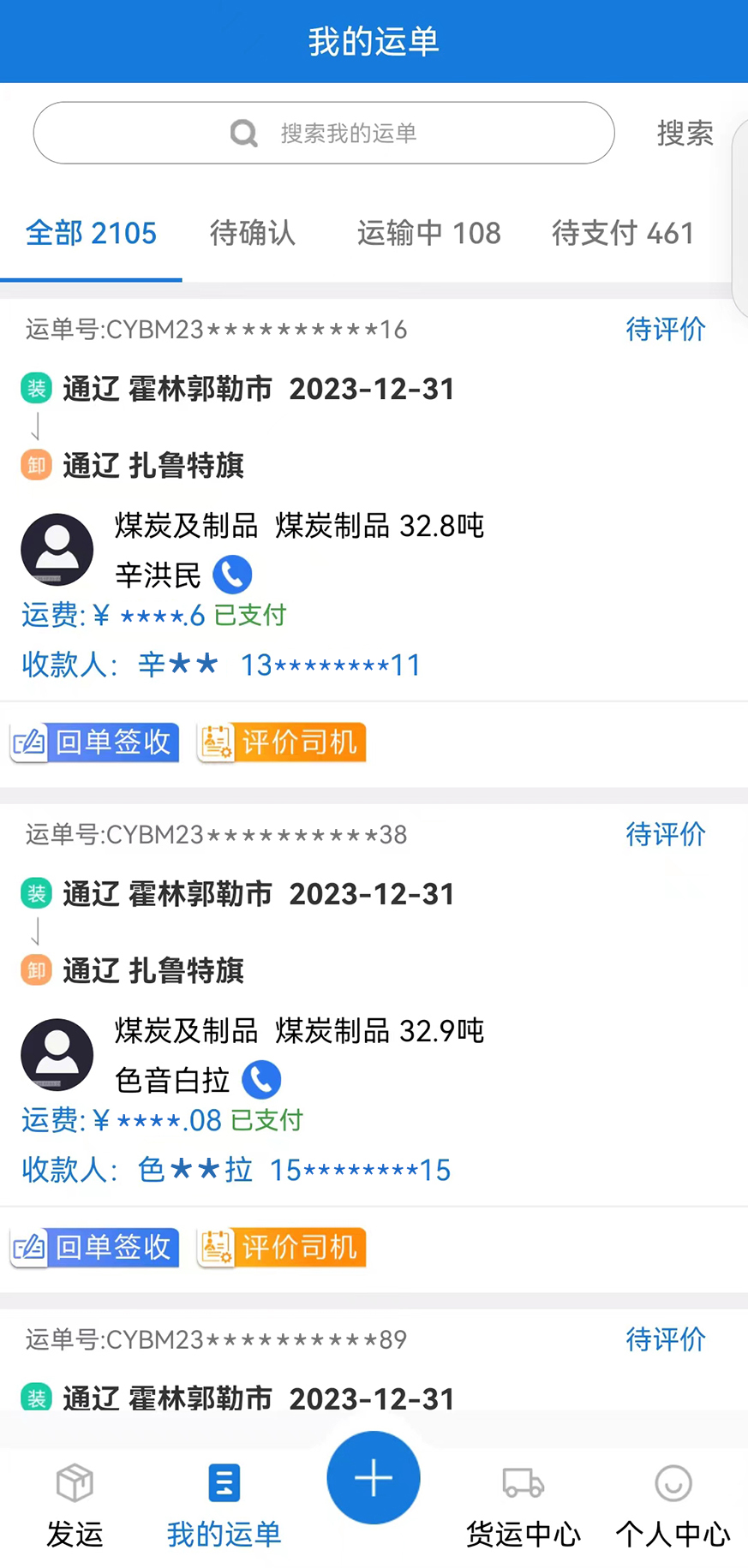View driver avatar of 色音白拉

pos(57,1054)
